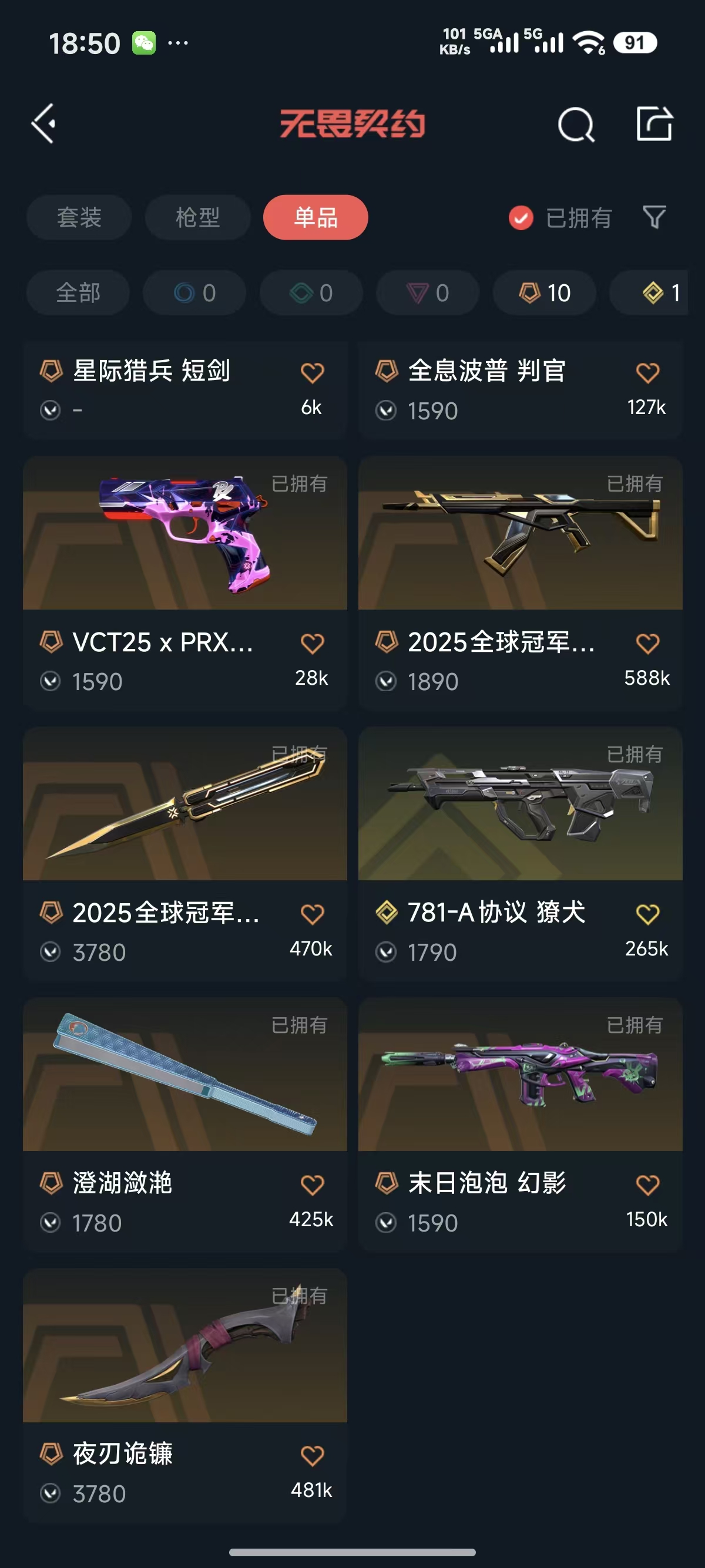
Task: Filter by the orange rarity chip showing 10
Action: (544, 293)
